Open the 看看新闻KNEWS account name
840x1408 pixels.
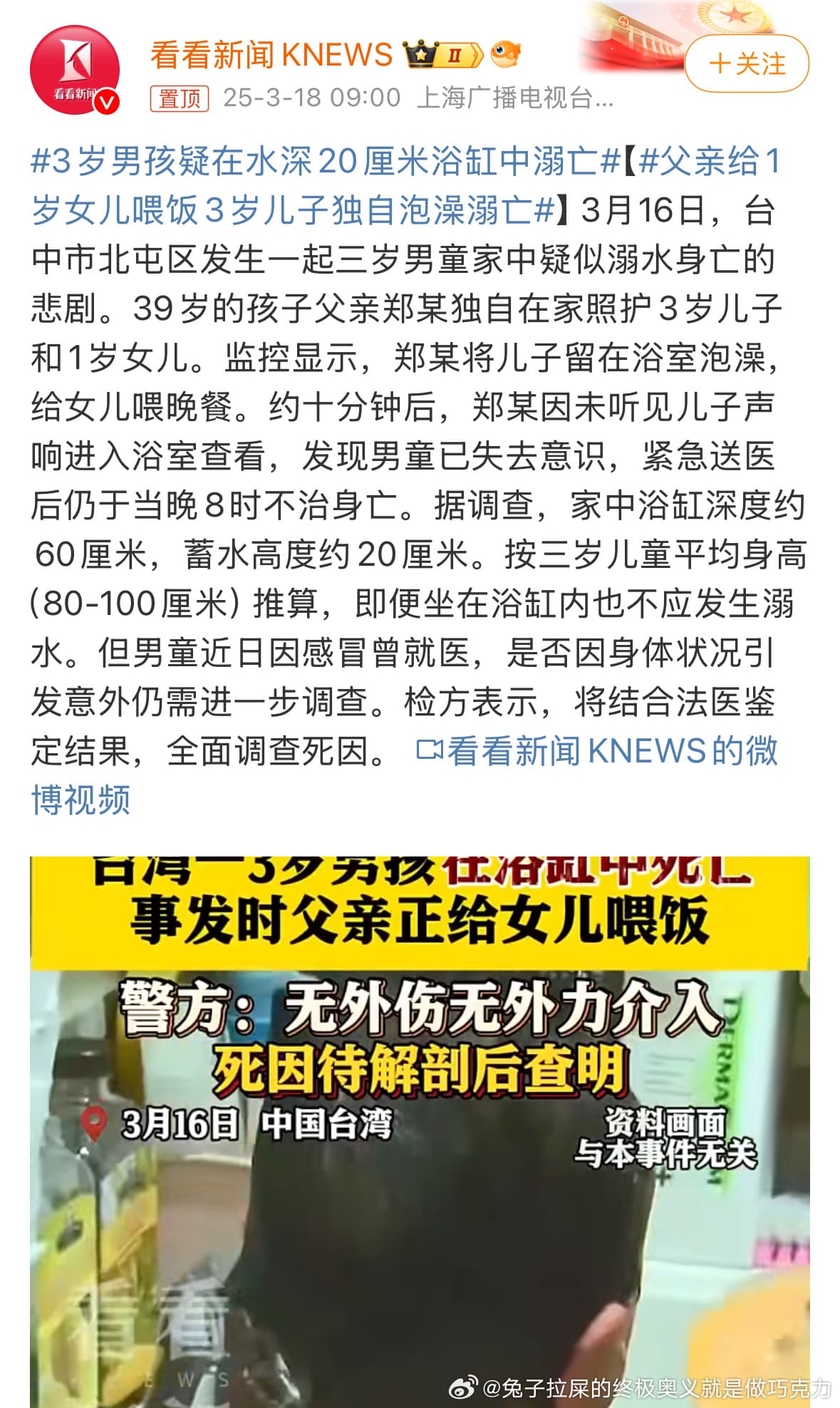pos(271,55)
